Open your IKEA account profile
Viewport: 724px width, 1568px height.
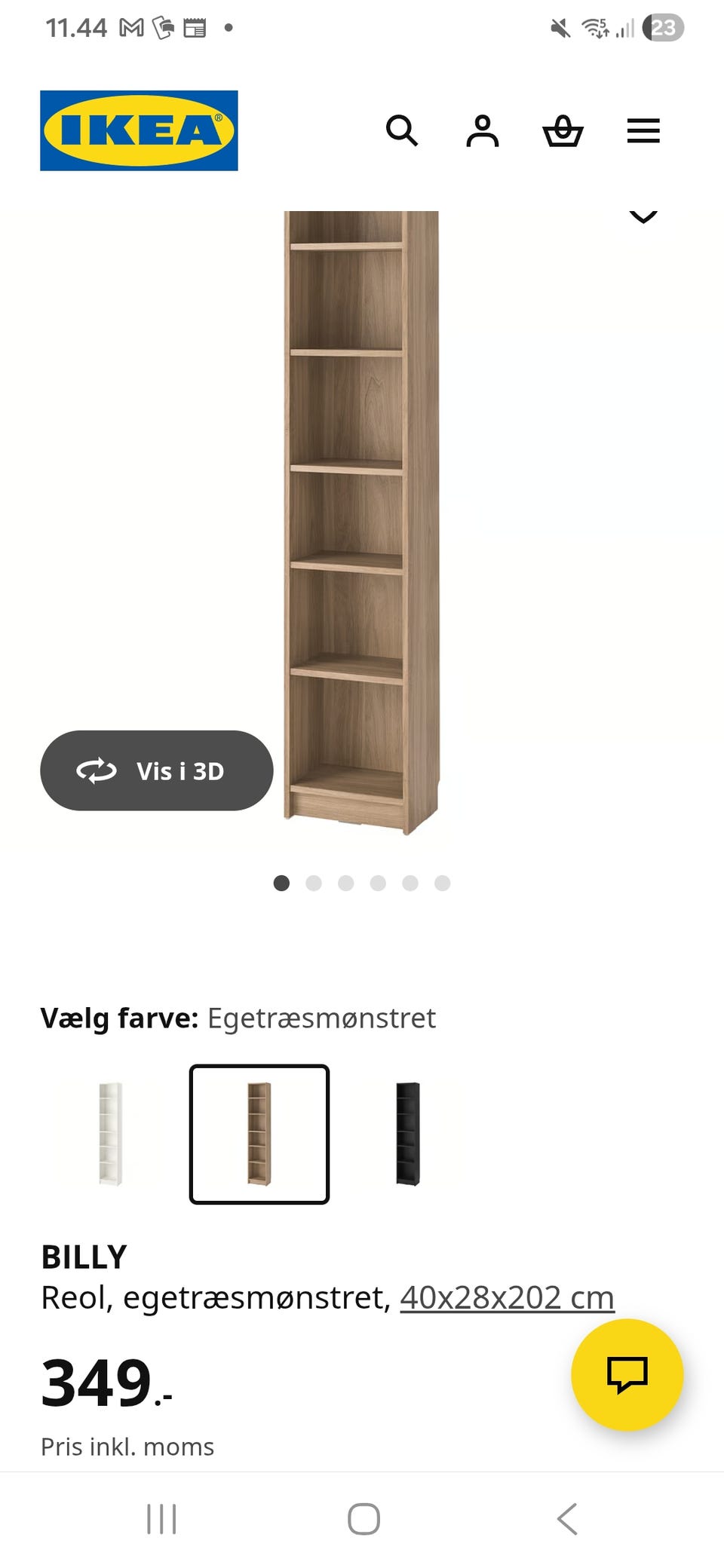point(483,130)
